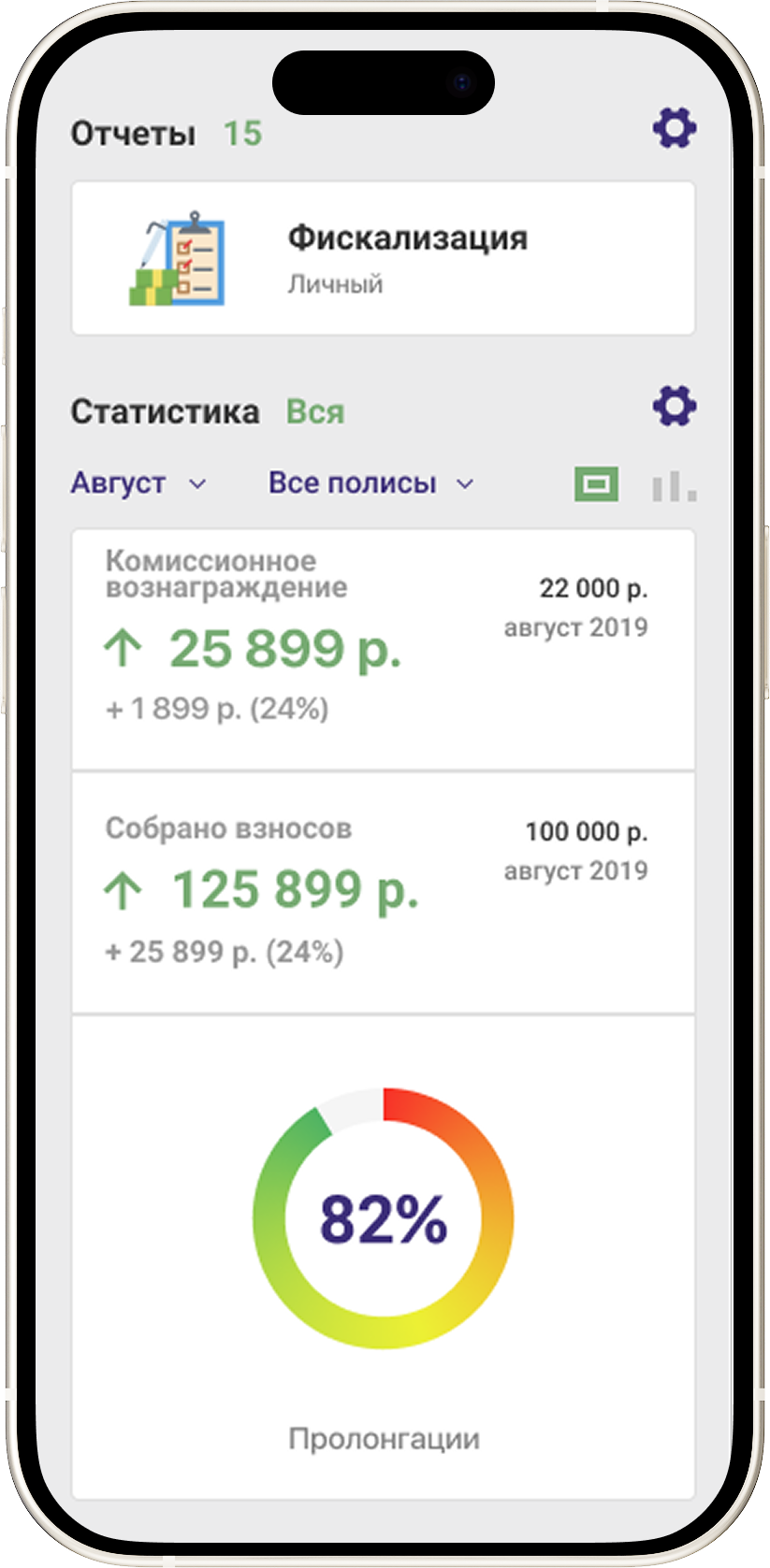Open settings gear next to Отчеты

click(674, 127)
